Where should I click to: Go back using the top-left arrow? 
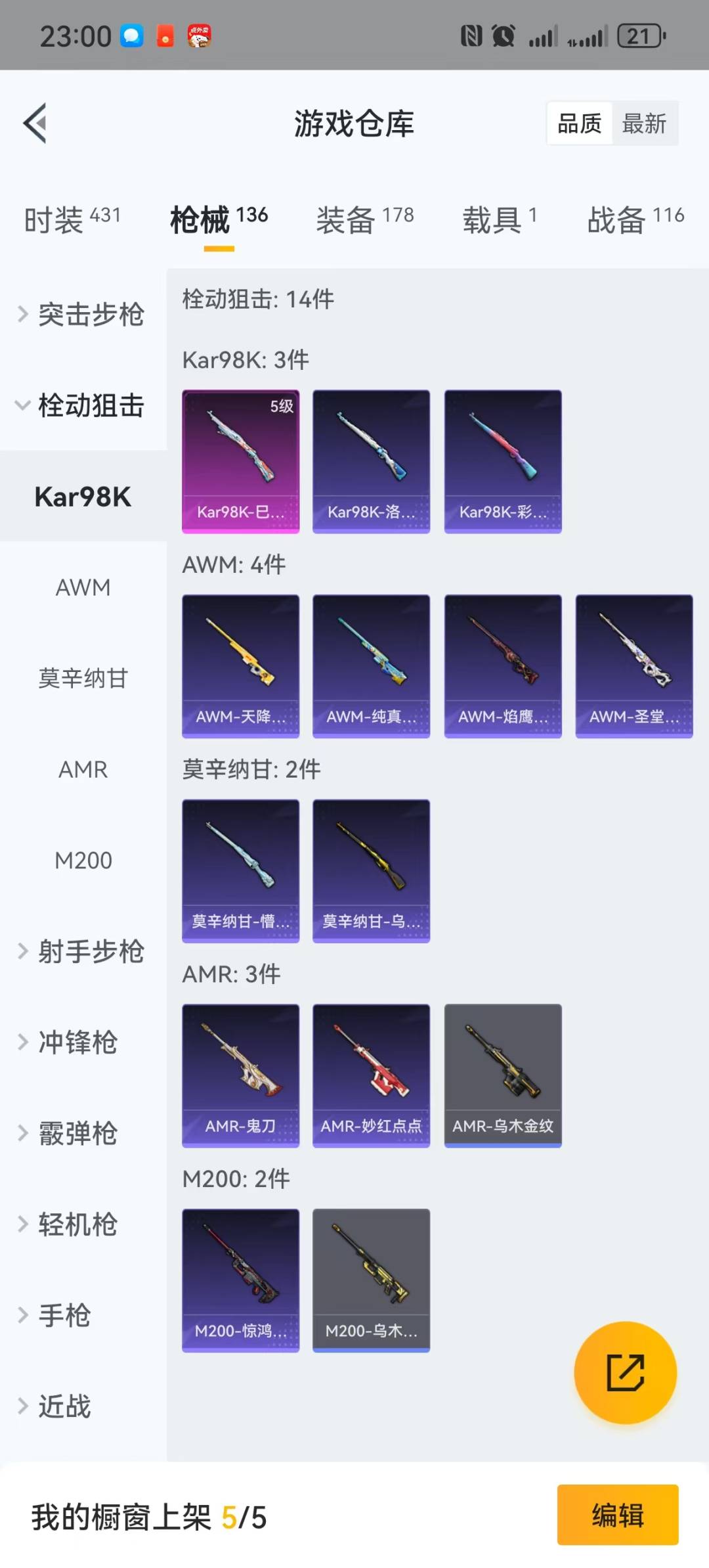(35, 123)
